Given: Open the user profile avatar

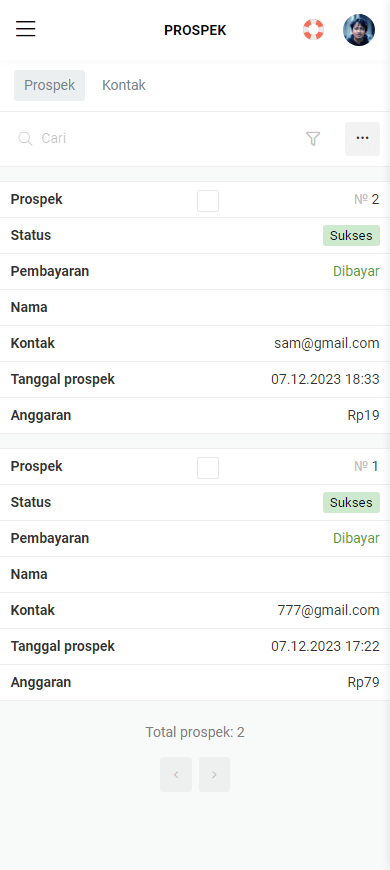Looking at the screenshot, I should pos(359,30).
